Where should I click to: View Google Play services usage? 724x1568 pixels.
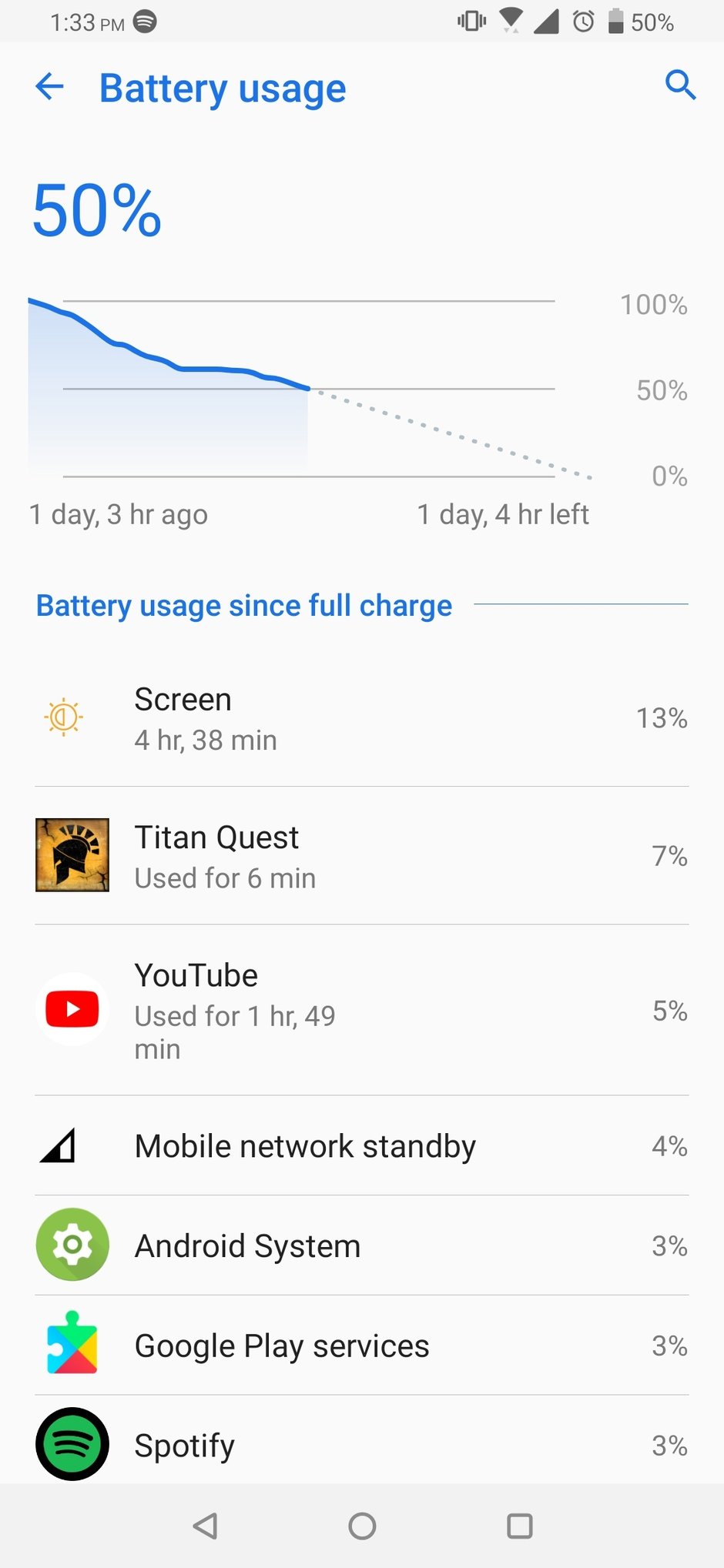(361, 1346)
